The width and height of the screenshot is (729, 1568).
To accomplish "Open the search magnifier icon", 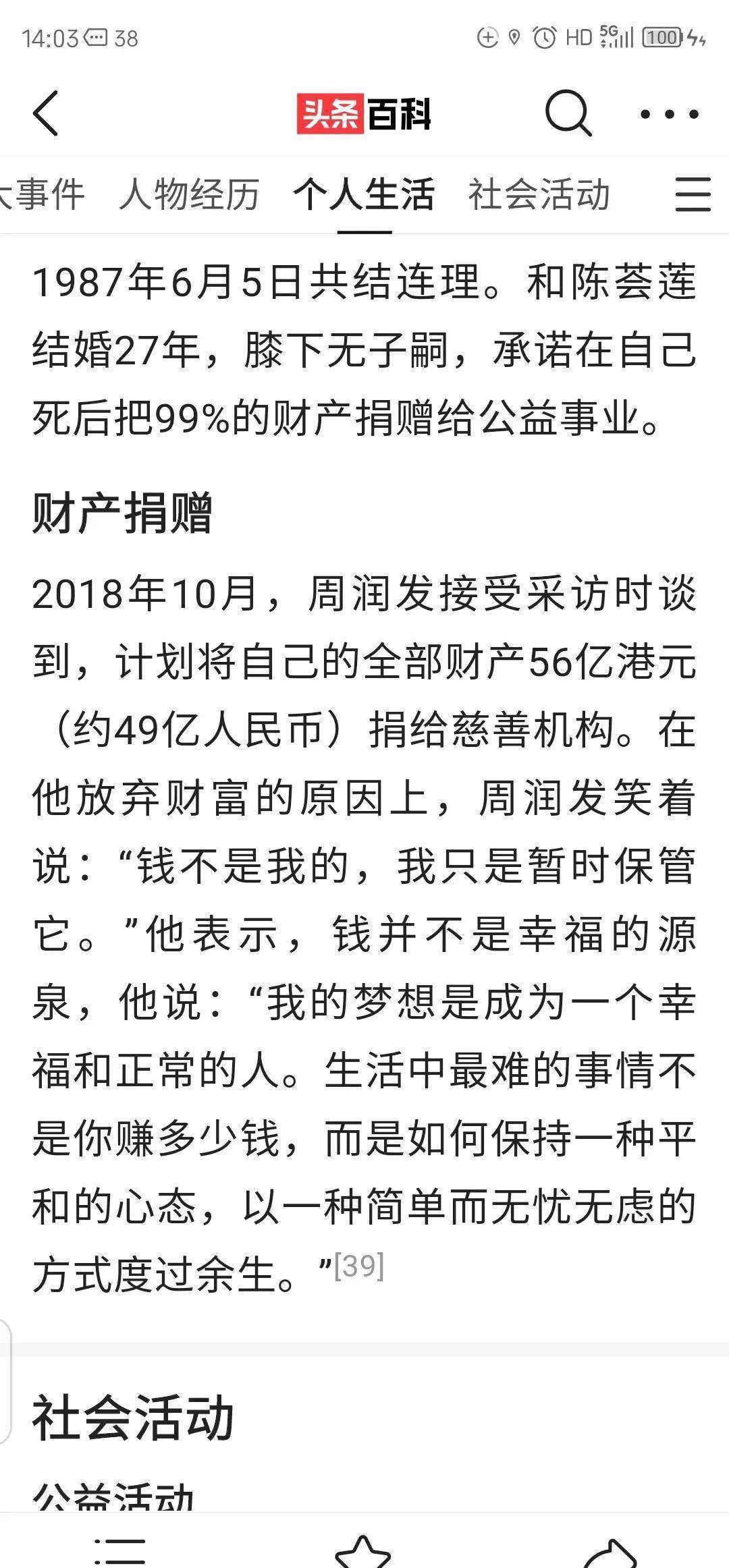I will click(568, 113).
